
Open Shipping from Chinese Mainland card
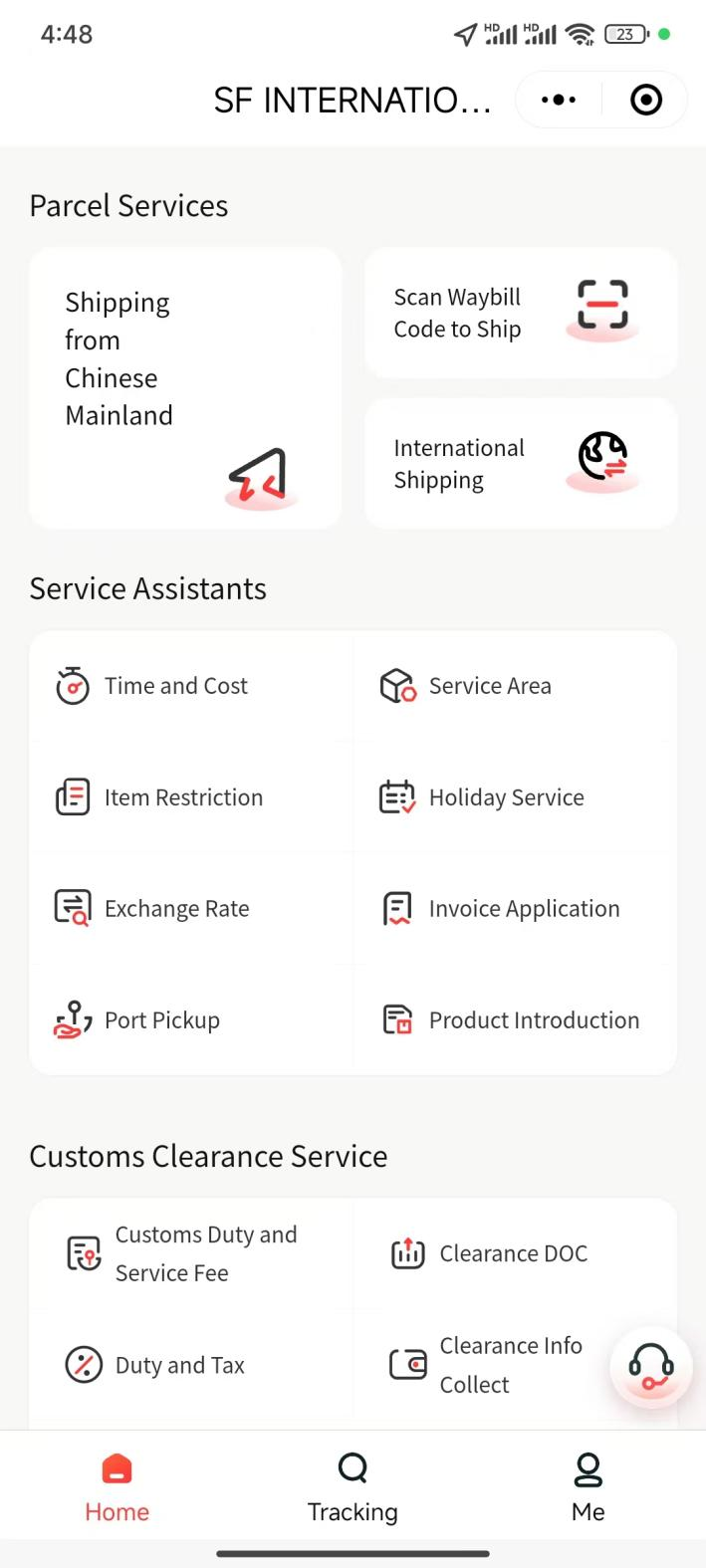[x=185, y=387]
